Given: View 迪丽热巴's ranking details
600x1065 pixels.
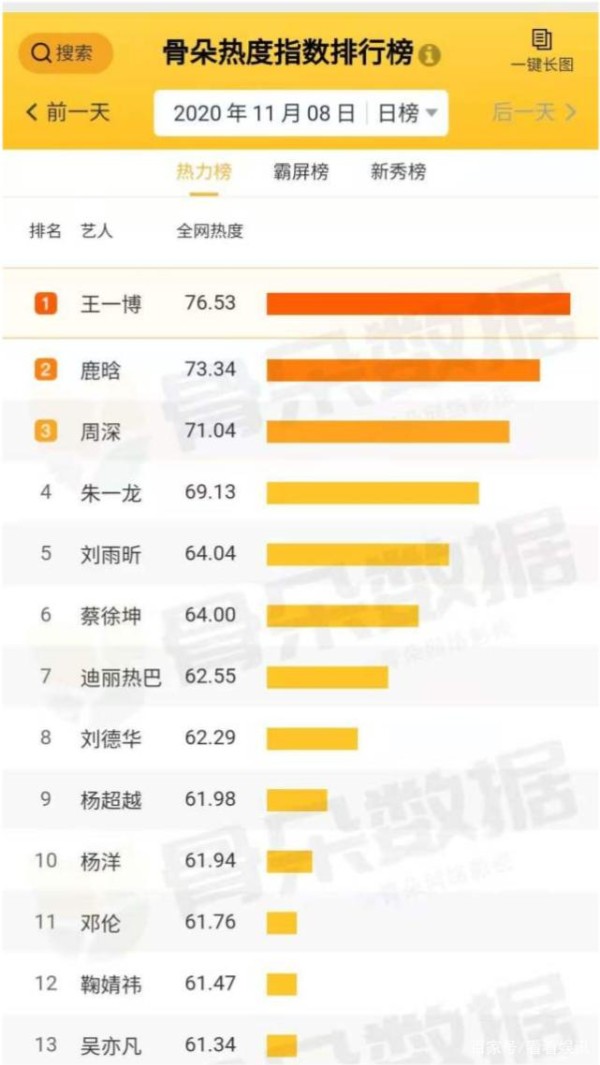Looking at the screenshot, I should click(300, 676).
